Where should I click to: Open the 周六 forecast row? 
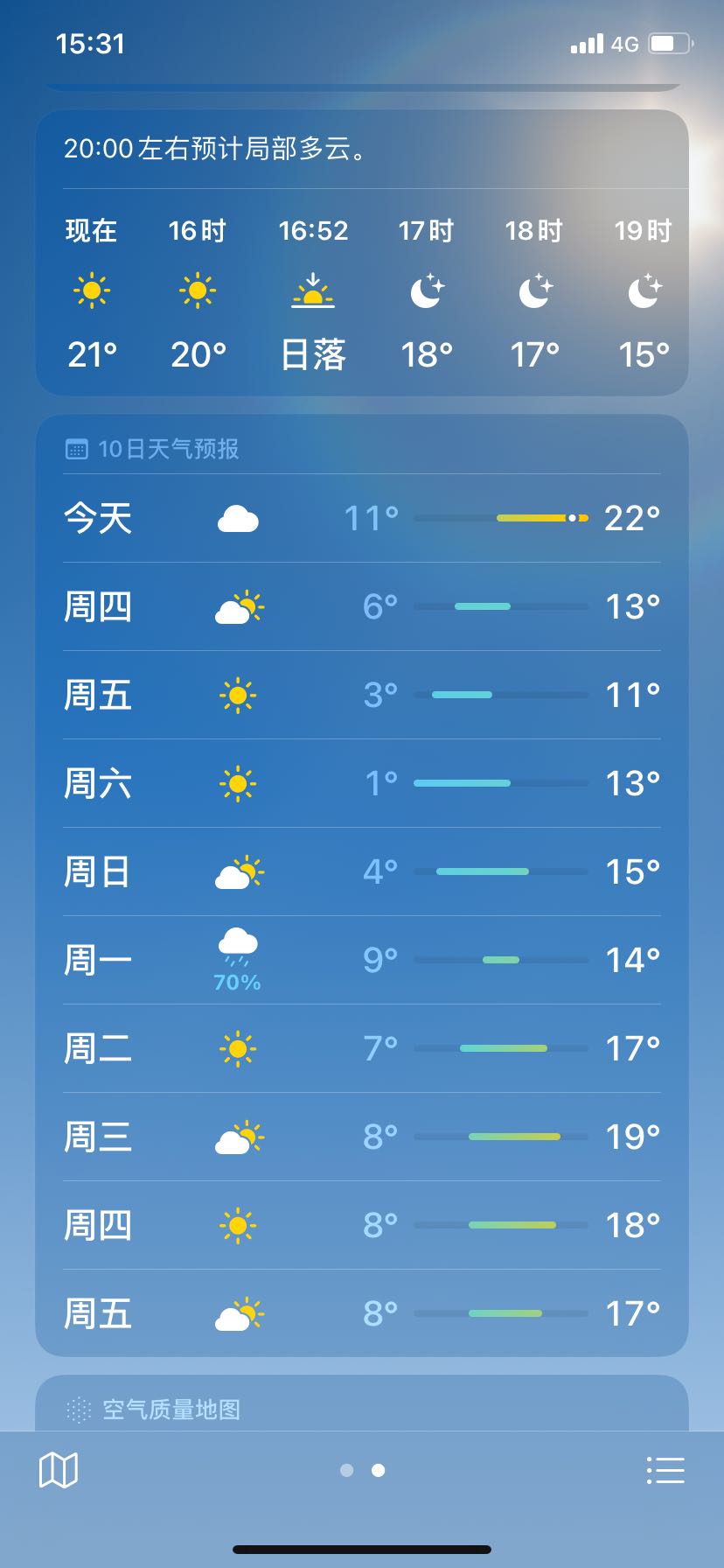click(362, 783)
